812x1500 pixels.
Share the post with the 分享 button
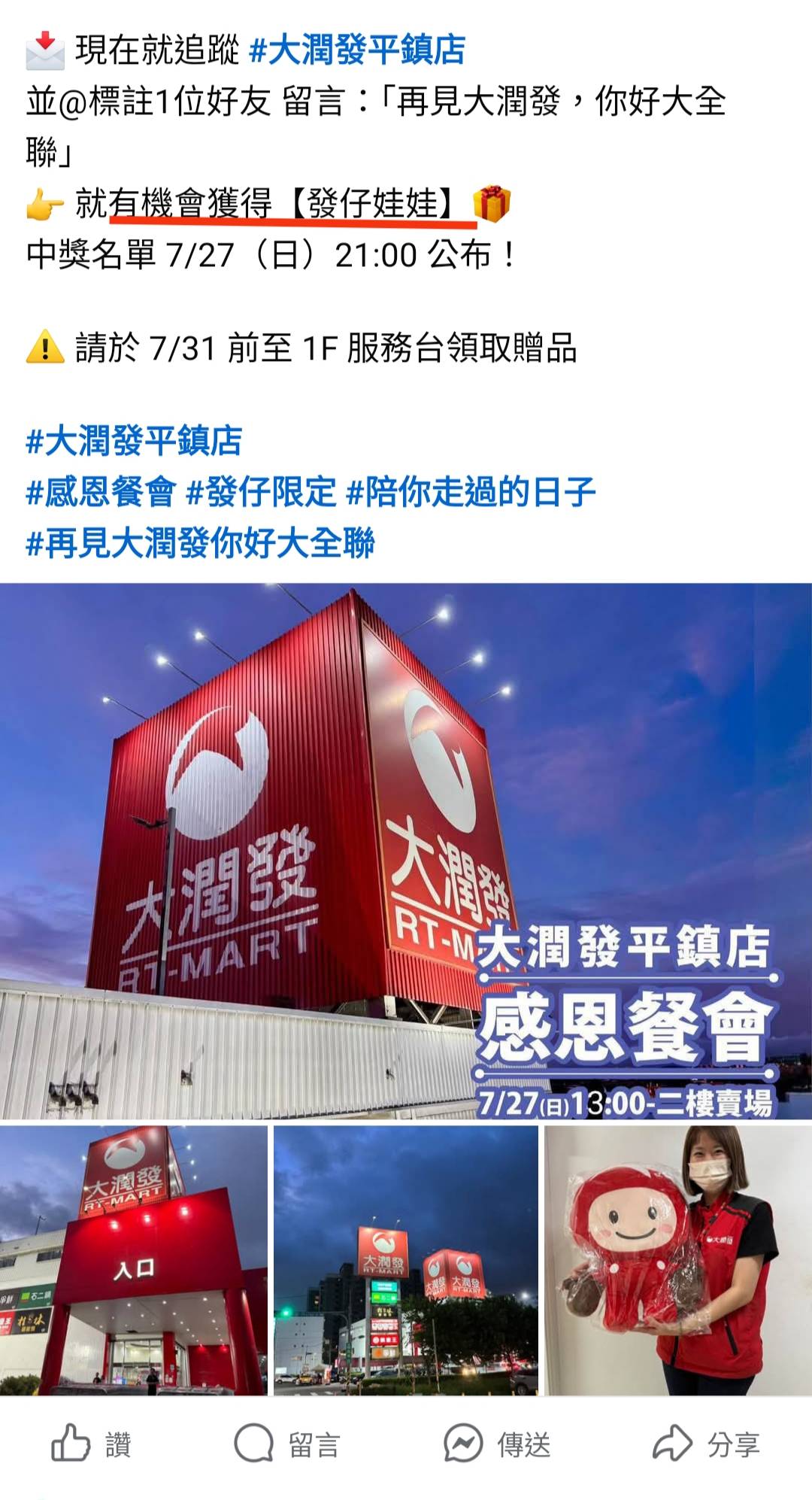coord(706,1444)
